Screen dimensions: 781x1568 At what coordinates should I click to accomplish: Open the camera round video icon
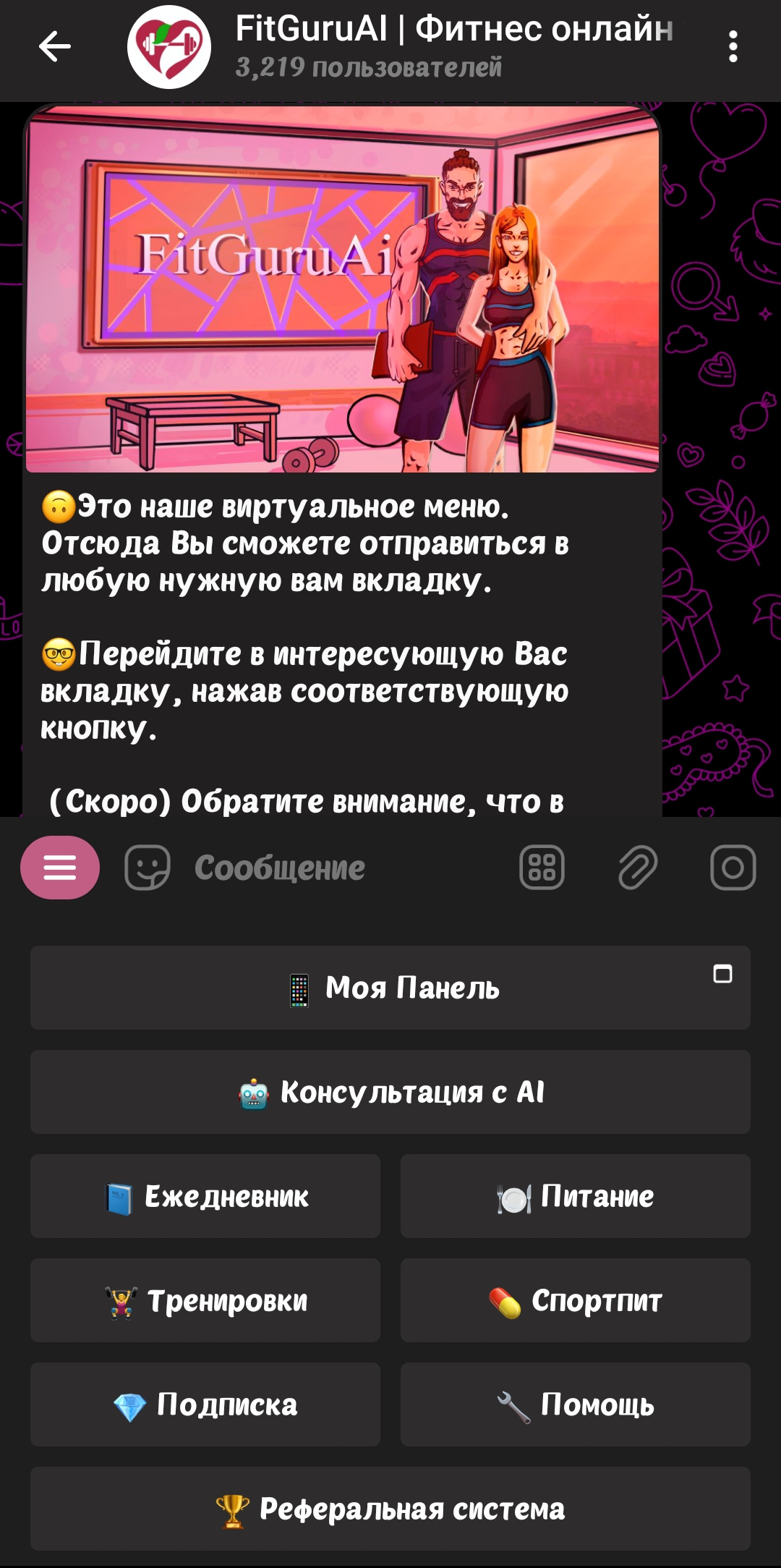tap(733, 867)
